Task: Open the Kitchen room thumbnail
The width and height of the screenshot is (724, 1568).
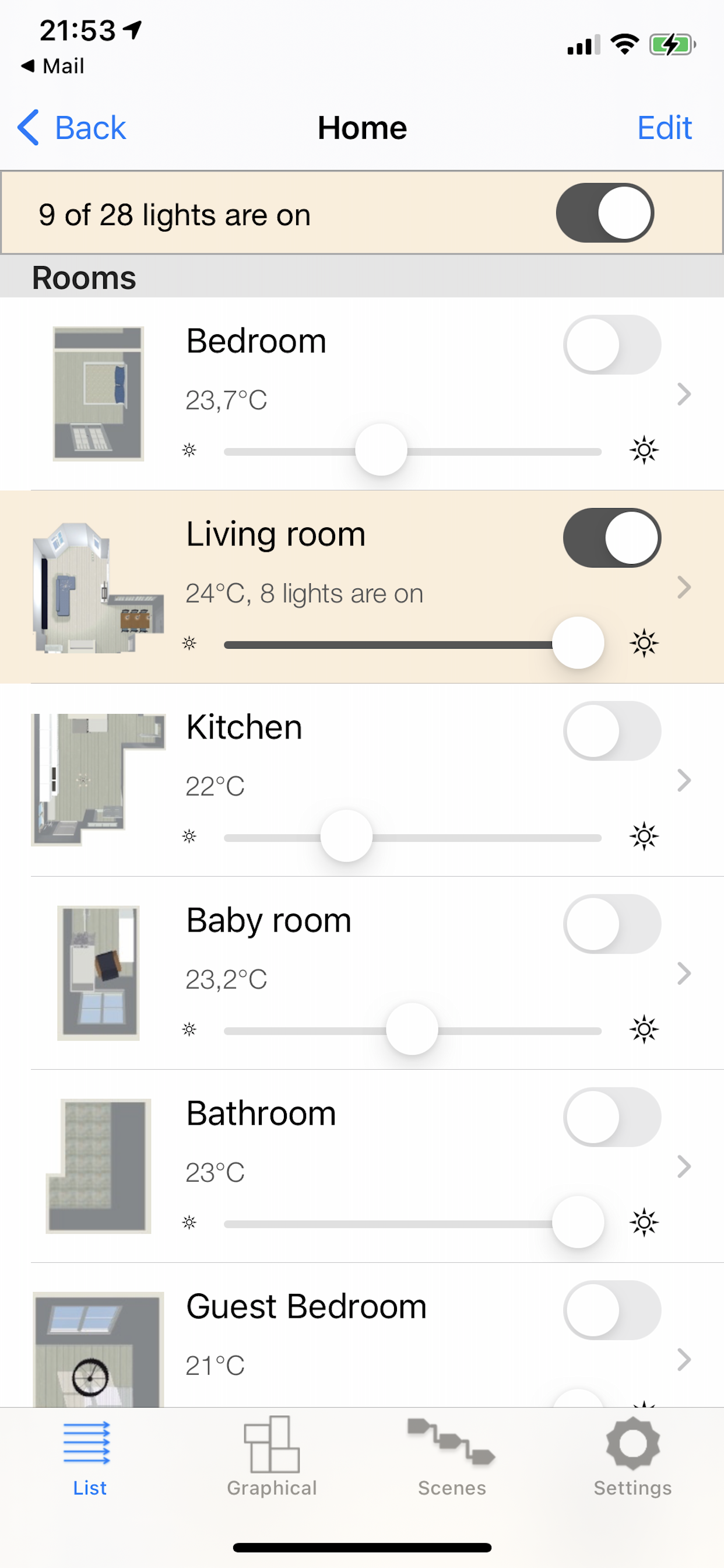Action: 98,780
